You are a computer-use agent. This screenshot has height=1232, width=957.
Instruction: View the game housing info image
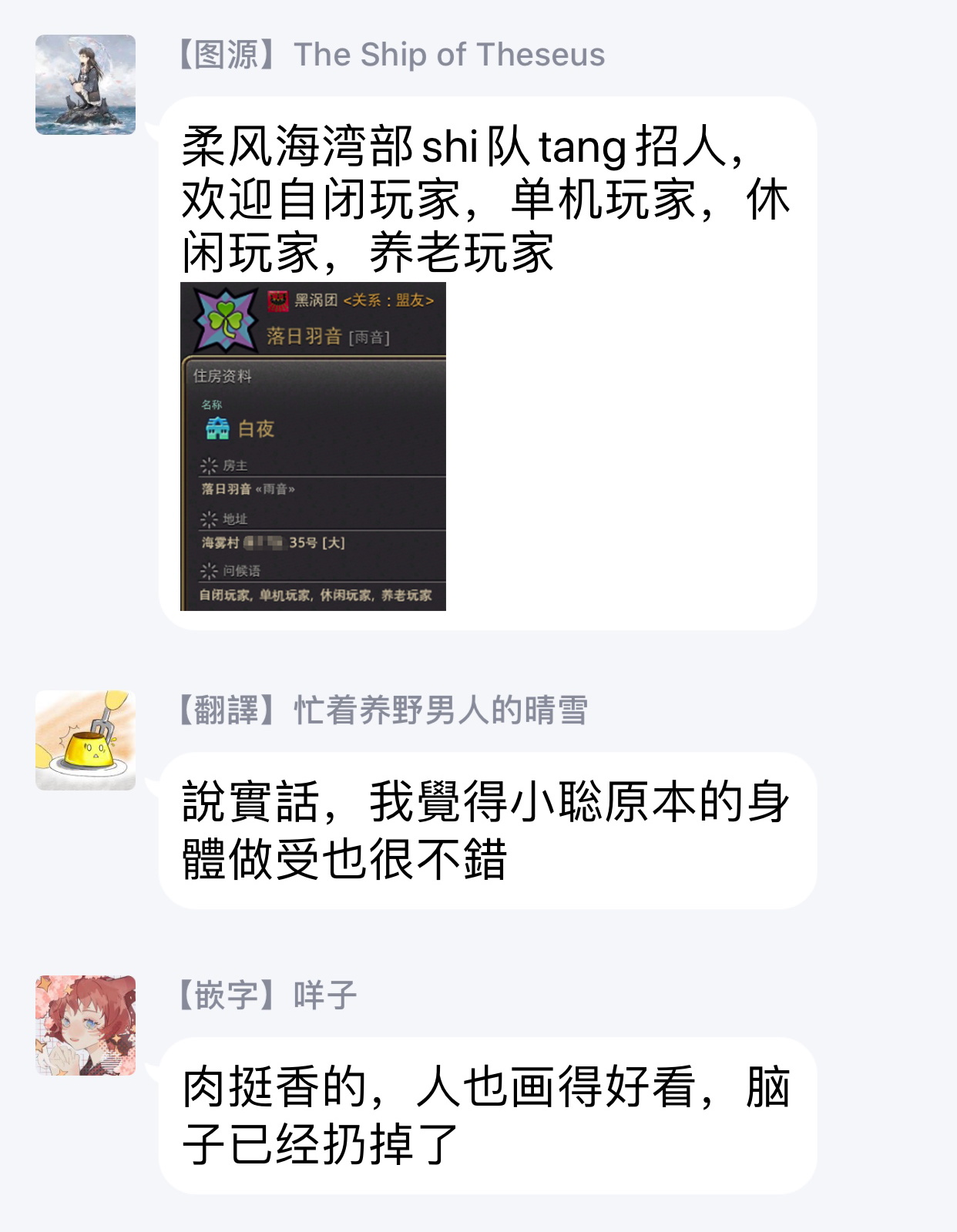313,446
